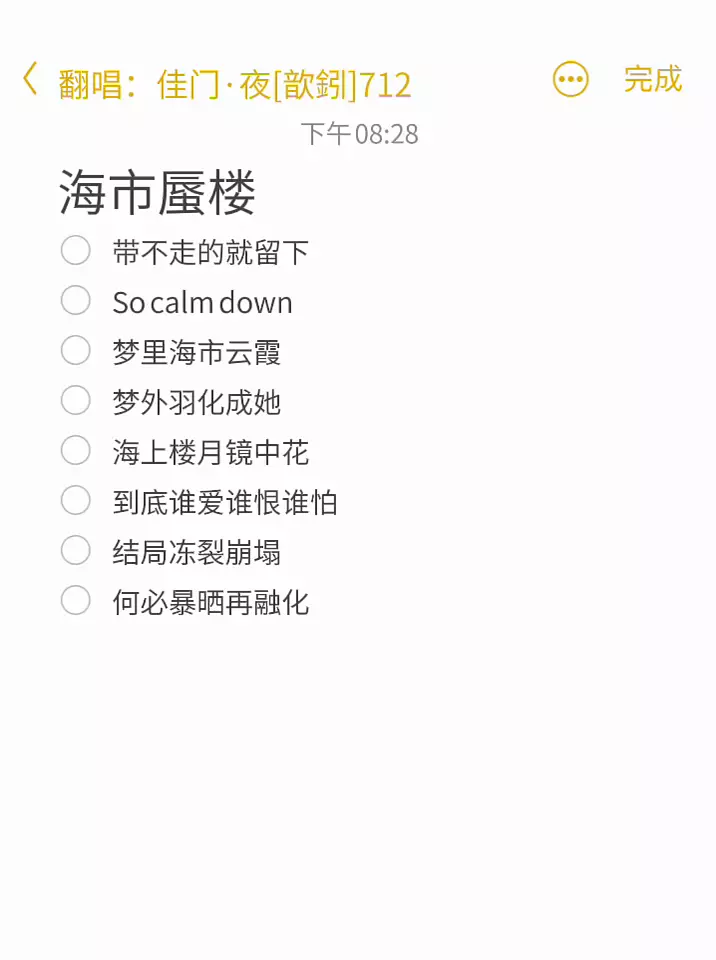Screen dimensions: 716x960
Task: Tick the So calm down checkbox
Action: pyautogui.click(x=76, y=301)
